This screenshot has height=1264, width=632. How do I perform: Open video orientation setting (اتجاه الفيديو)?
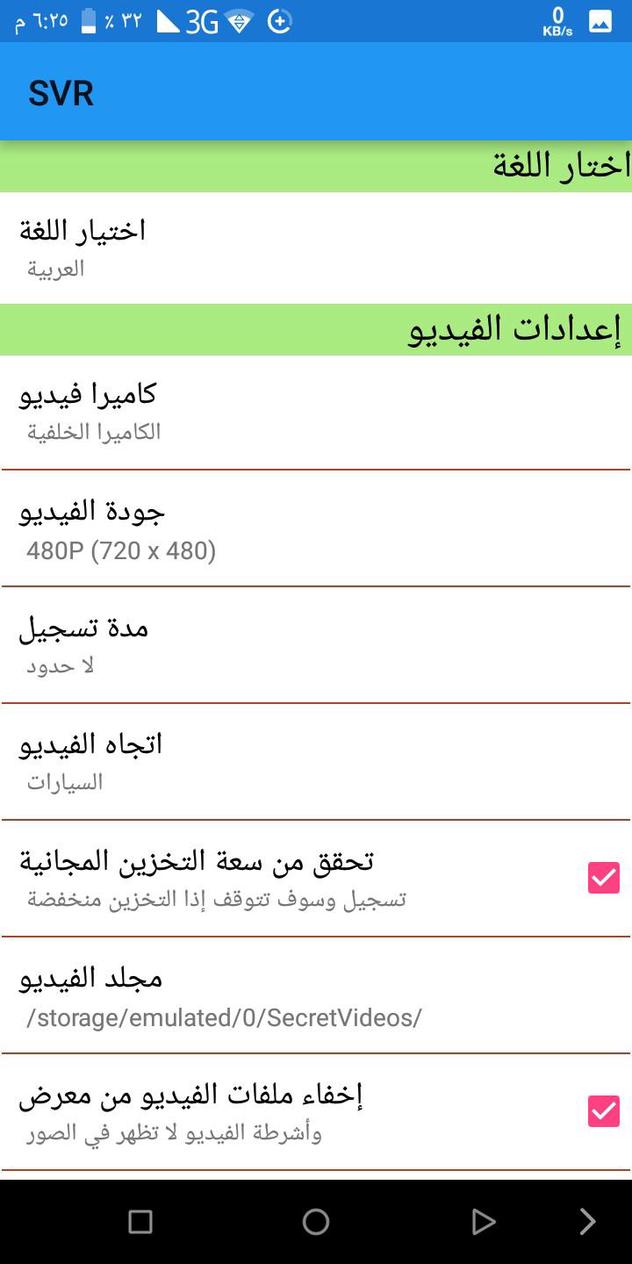tap(316, 761)
